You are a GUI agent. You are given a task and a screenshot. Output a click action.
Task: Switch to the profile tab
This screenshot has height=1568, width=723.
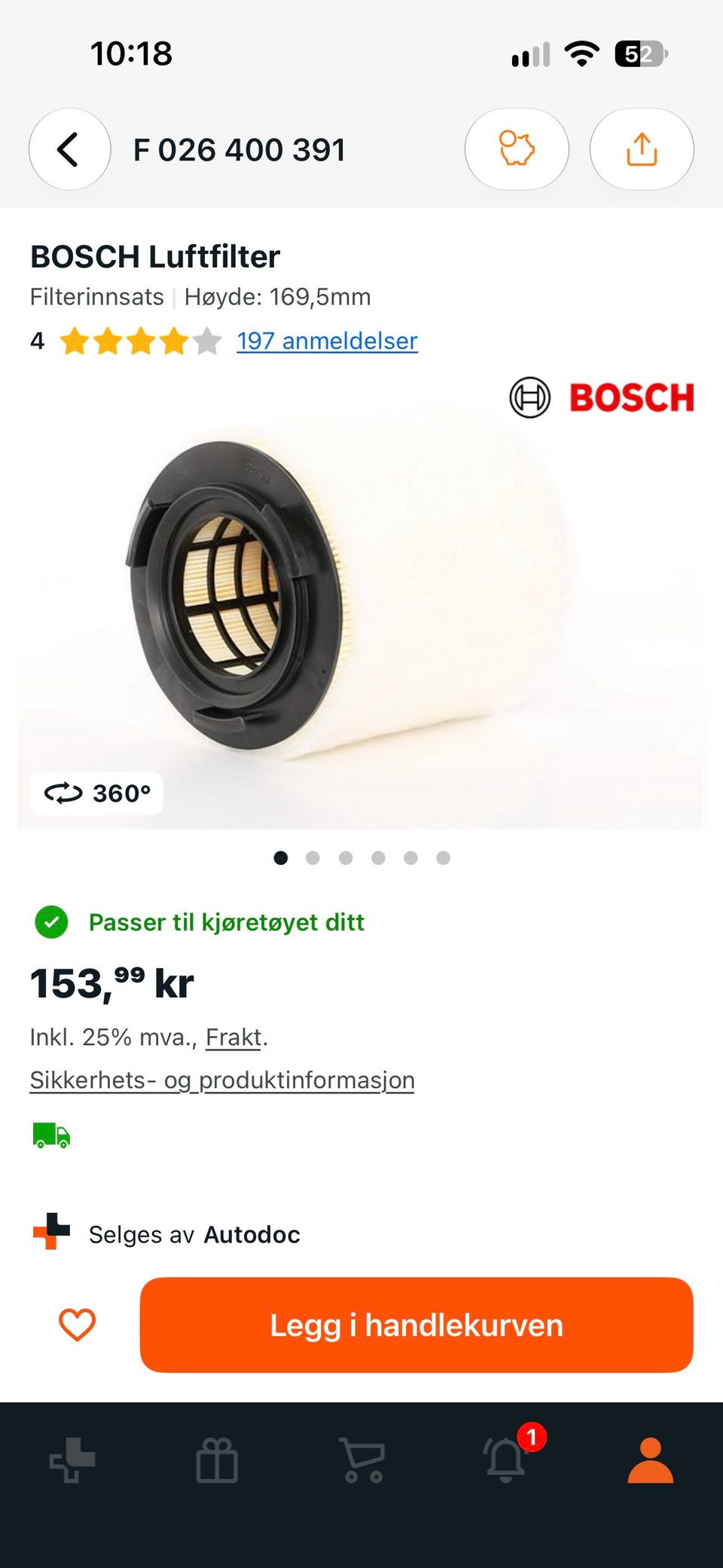(x=651, y=1459)
